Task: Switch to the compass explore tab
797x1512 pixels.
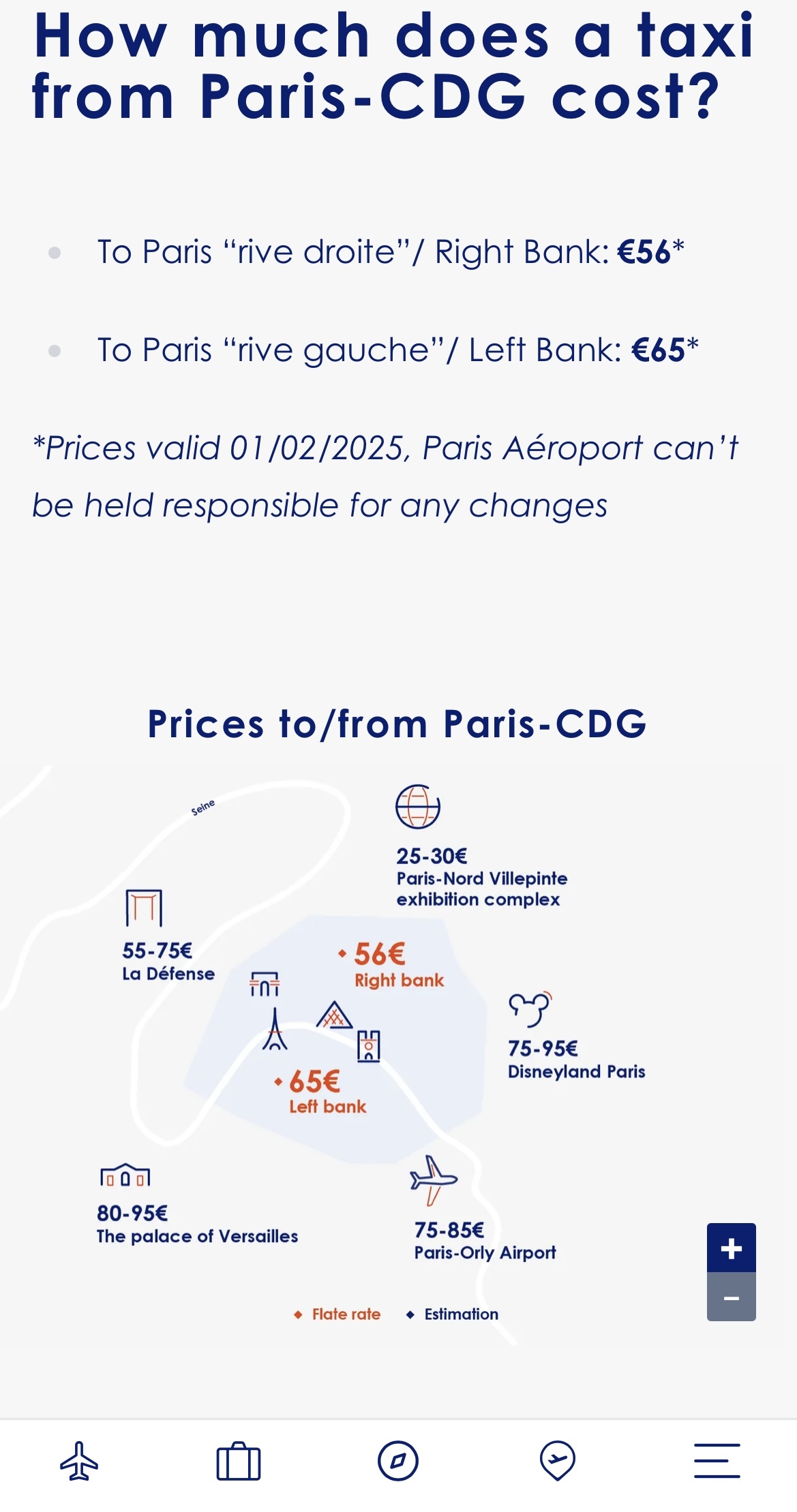Action: [398, 1461]
